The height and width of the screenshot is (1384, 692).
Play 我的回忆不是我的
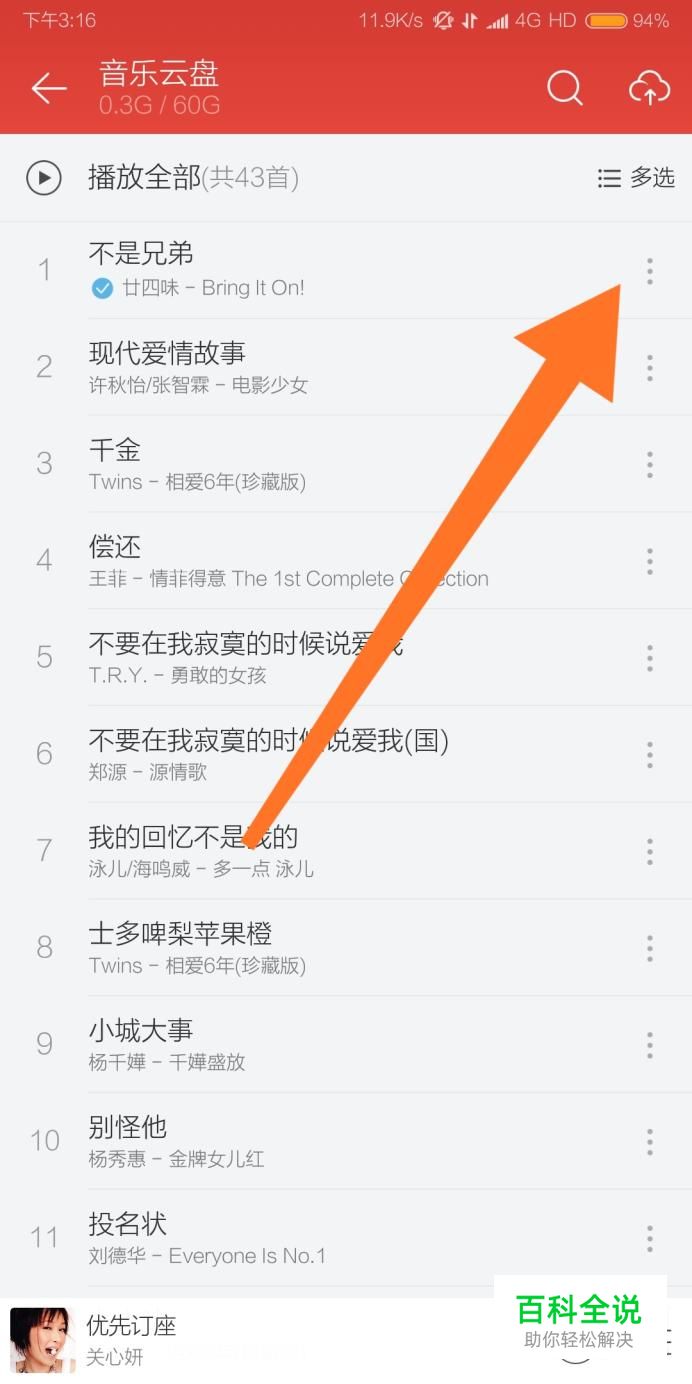point(346,851)
